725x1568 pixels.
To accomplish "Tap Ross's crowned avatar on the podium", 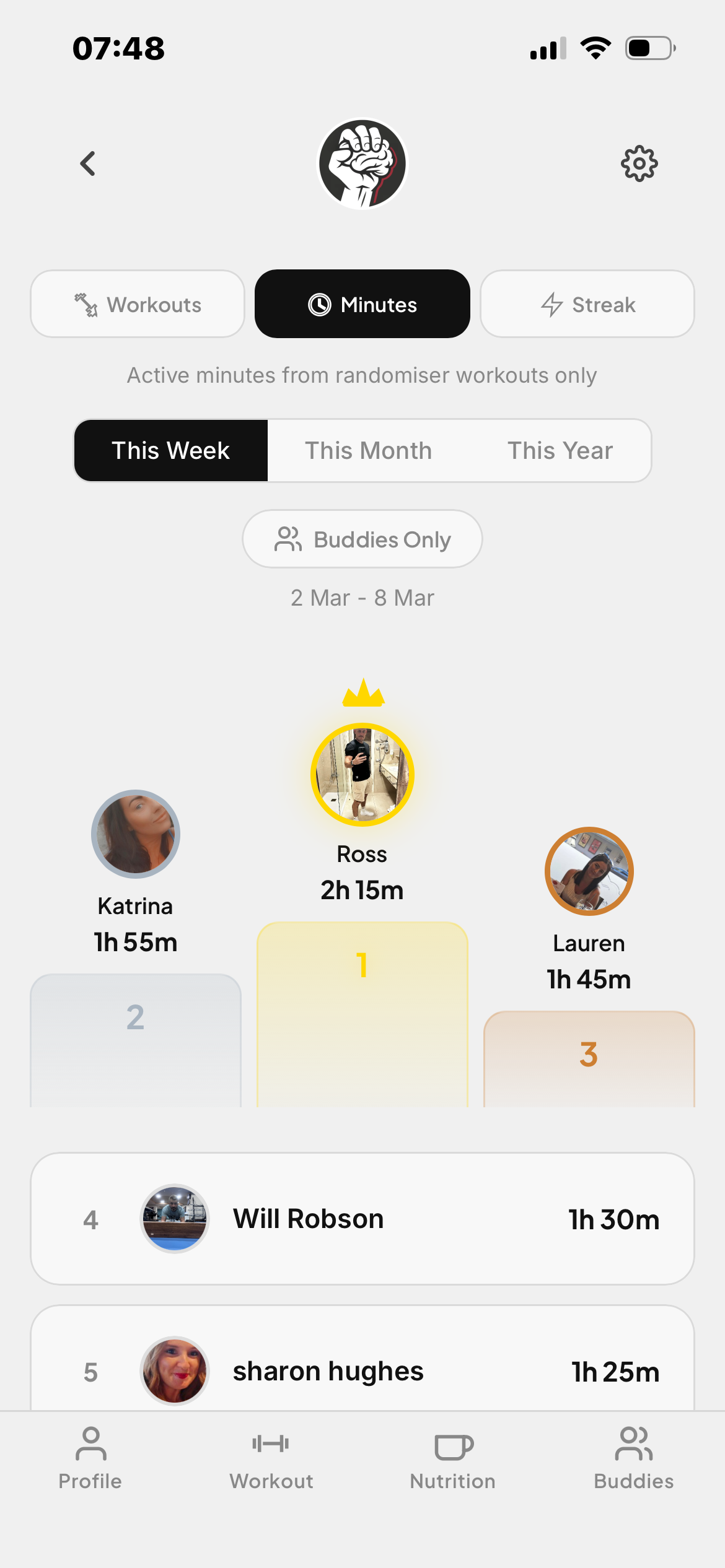I will 362,773.
